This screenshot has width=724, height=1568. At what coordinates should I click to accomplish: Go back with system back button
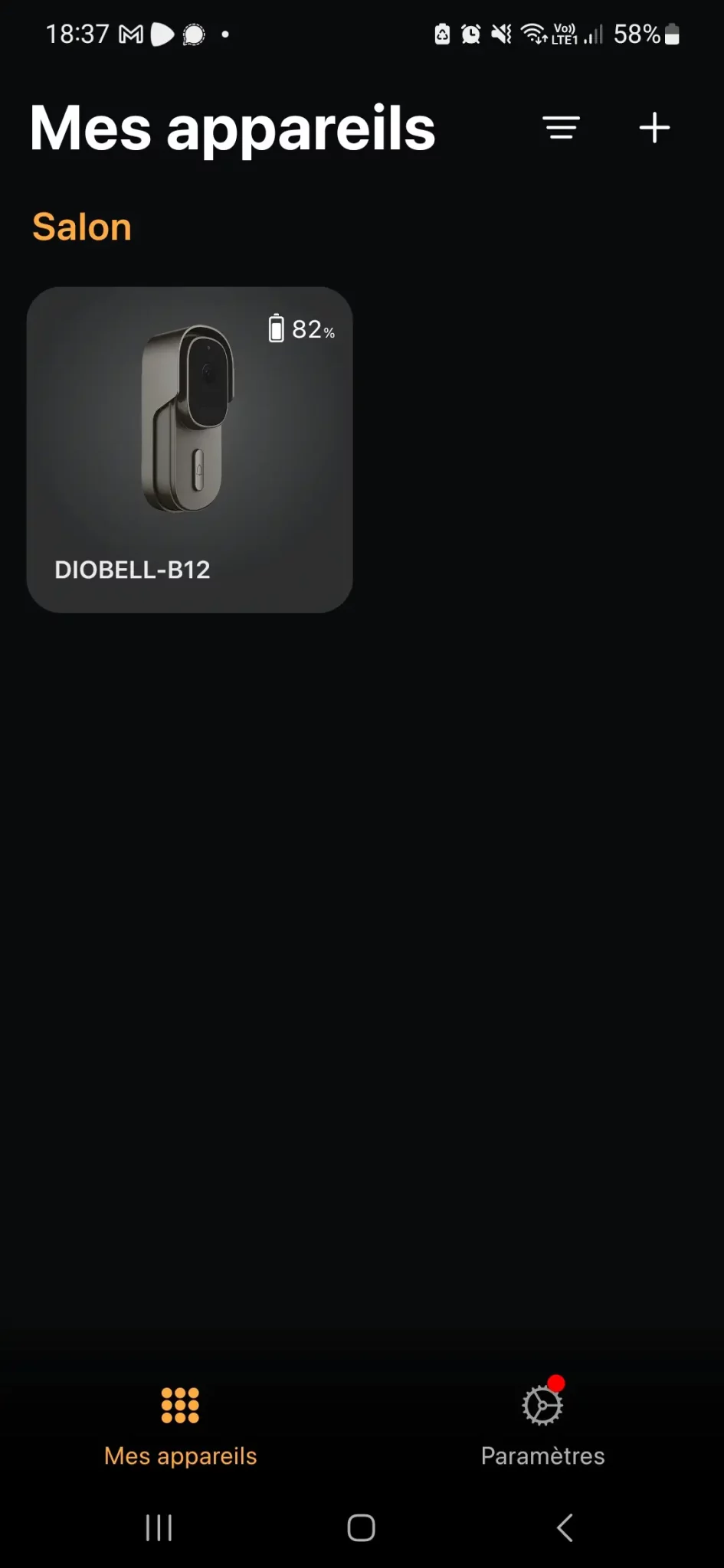[565, 1527]
